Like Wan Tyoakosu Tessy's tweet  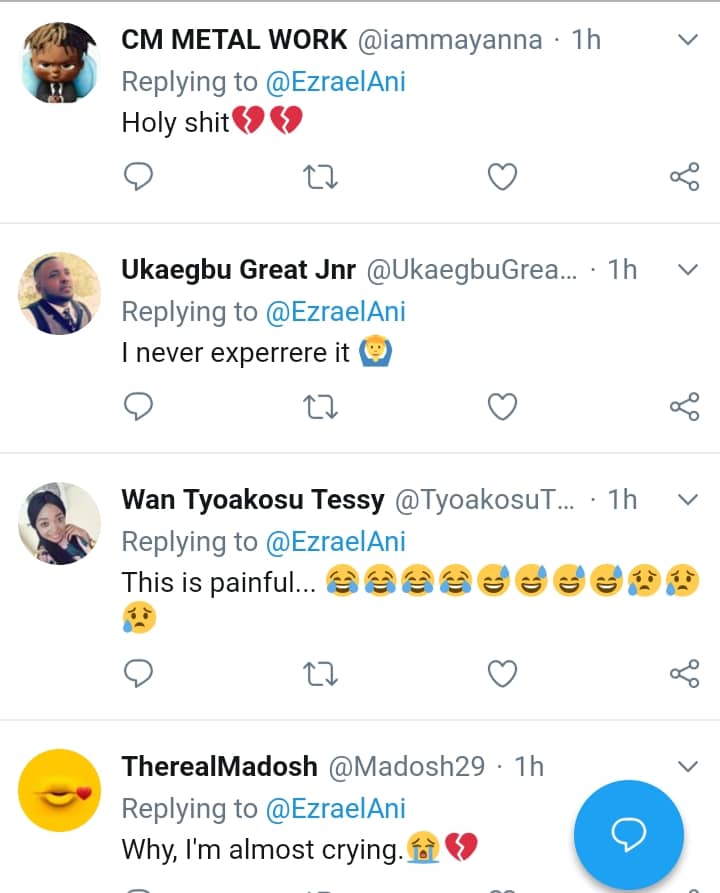[502, 674]
